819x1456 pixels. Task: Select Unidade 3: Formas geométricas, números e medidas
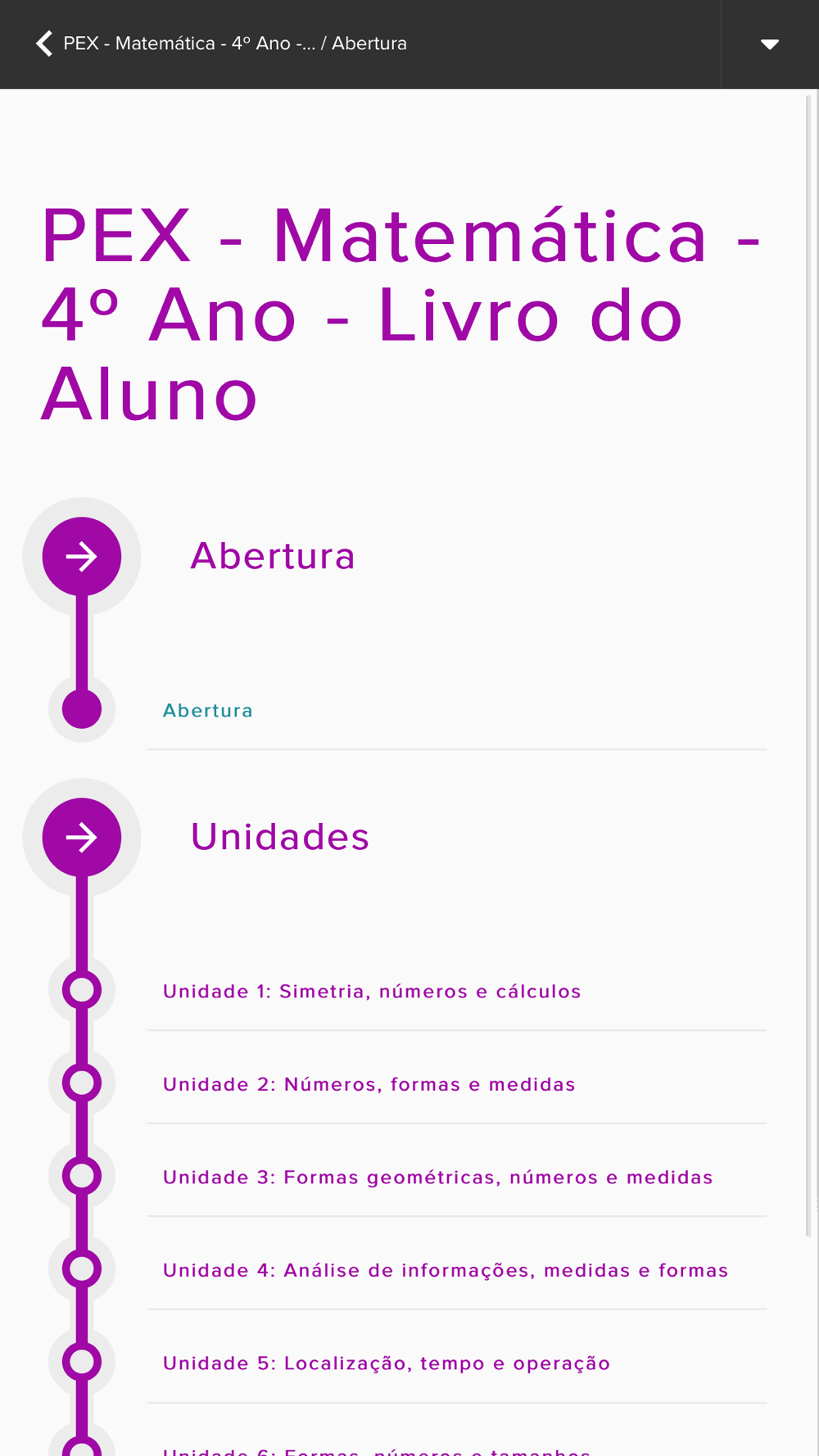(438, 1178)
